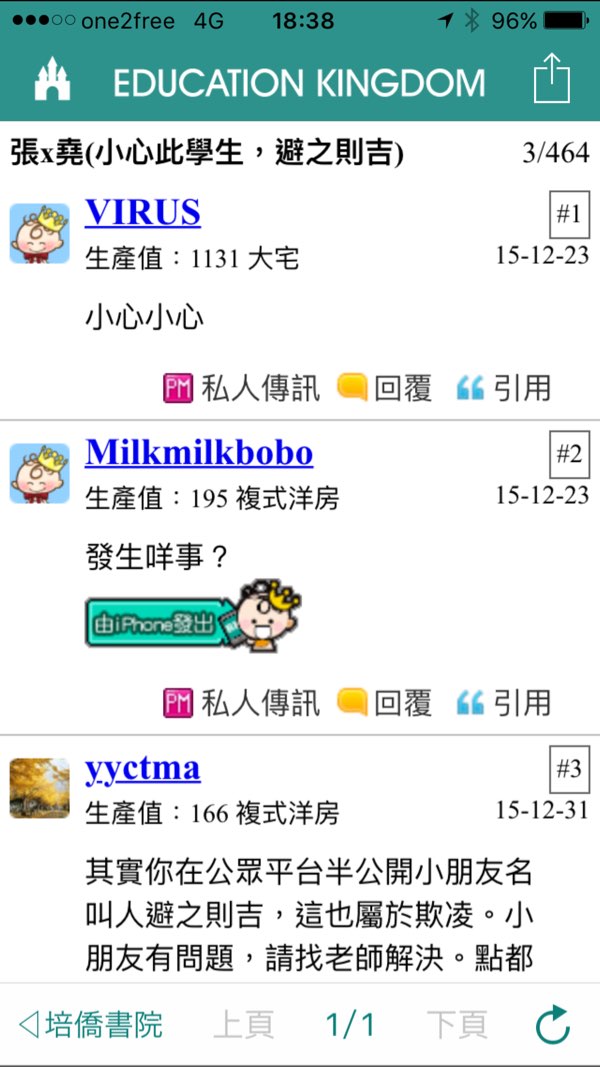Open Milkmilkbobo user profile link
The image size is (600, 1067).
click(x=199, y=453)
